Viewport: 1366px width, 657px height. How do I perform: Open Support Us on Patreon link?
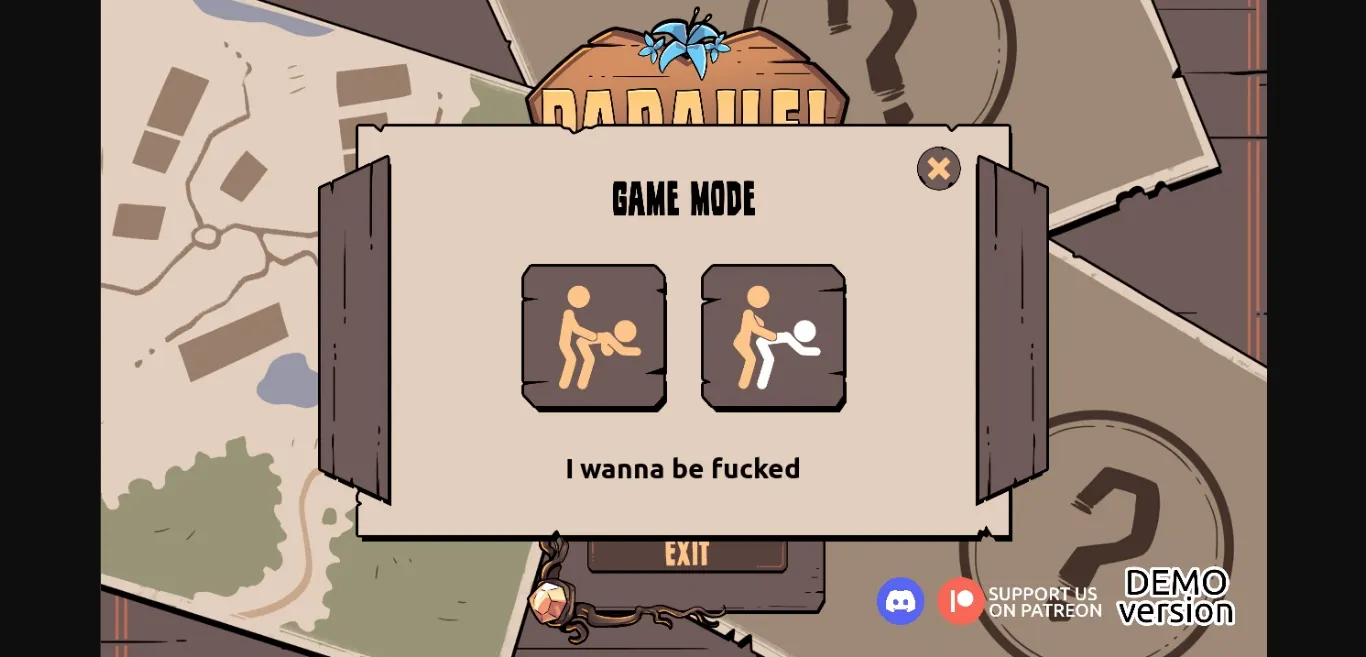point(1020,601)
